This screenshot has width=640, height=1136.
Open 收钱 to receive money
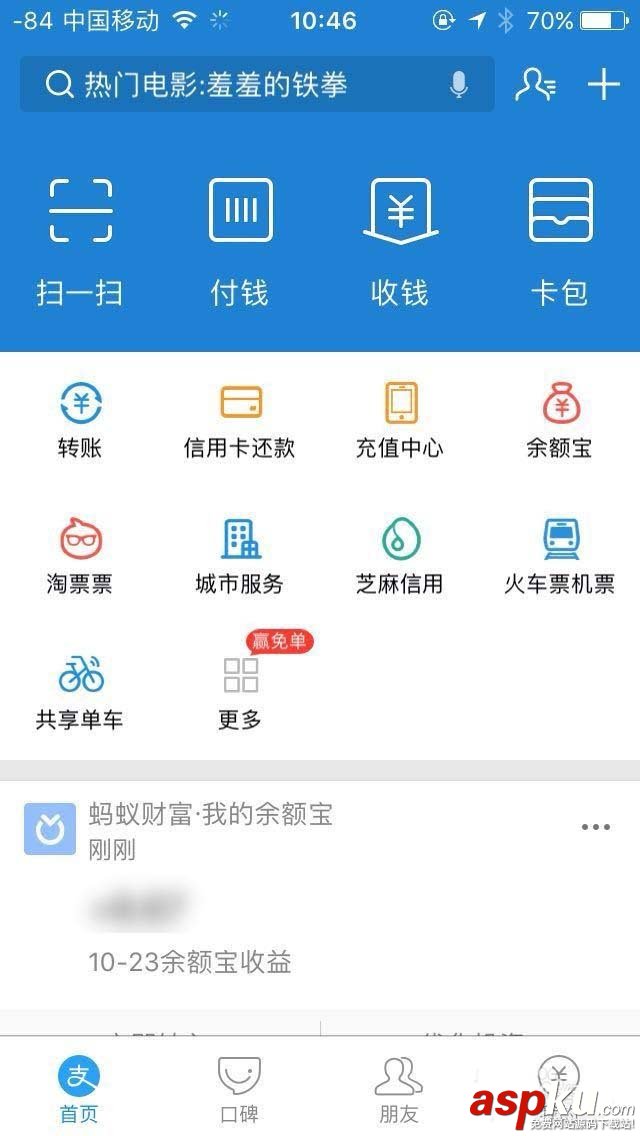click(x=400, y=240)
